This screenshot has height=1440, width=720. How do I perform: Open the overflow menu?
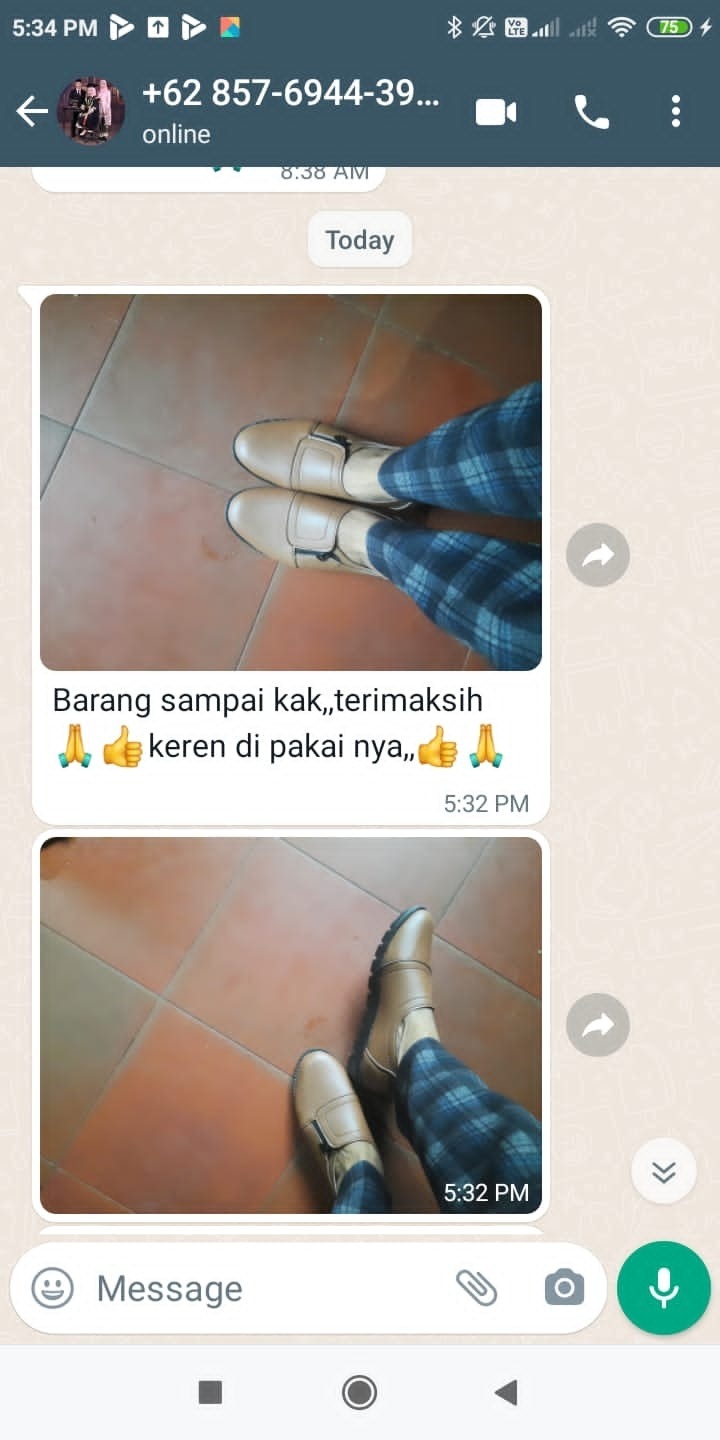(x=676, y=112)
